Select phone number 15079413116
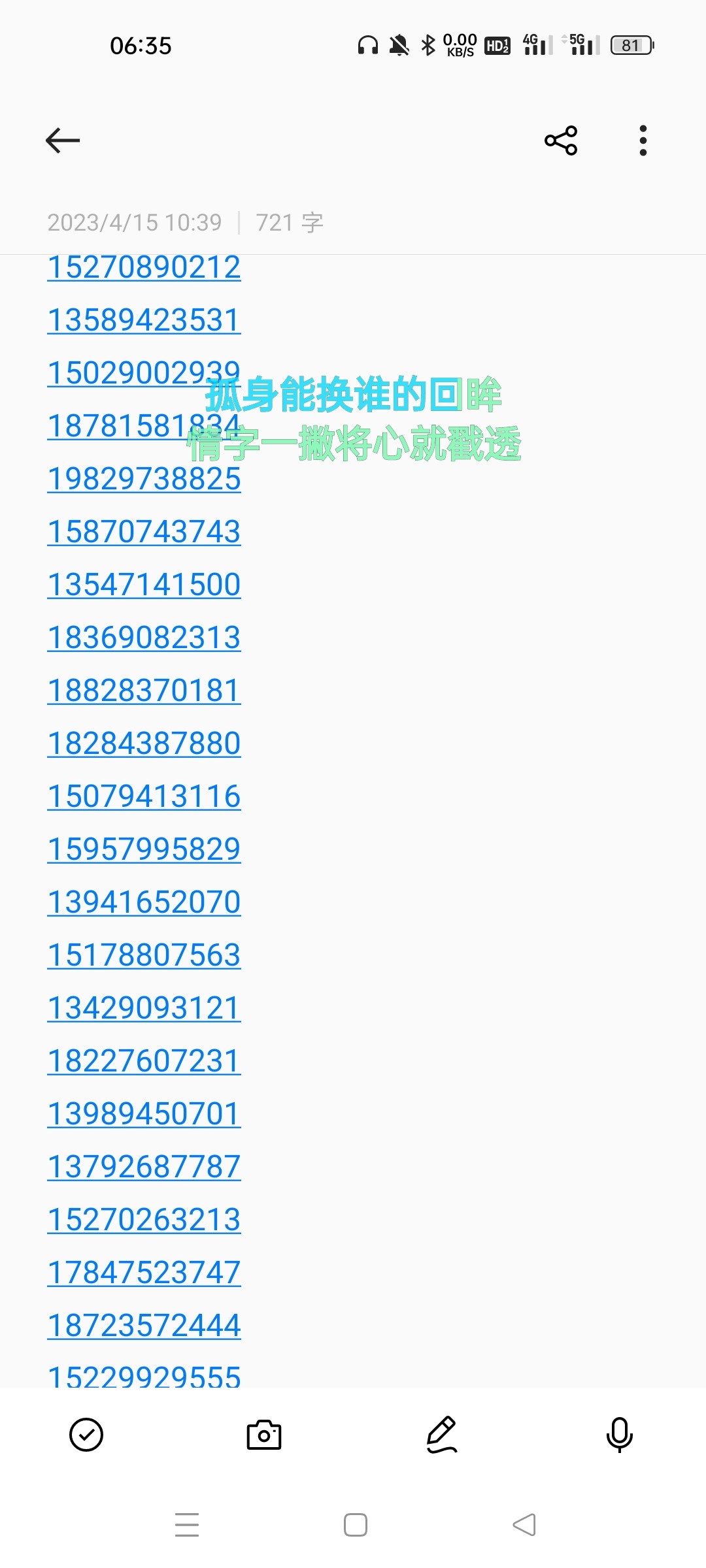 [x=144, y=796]
